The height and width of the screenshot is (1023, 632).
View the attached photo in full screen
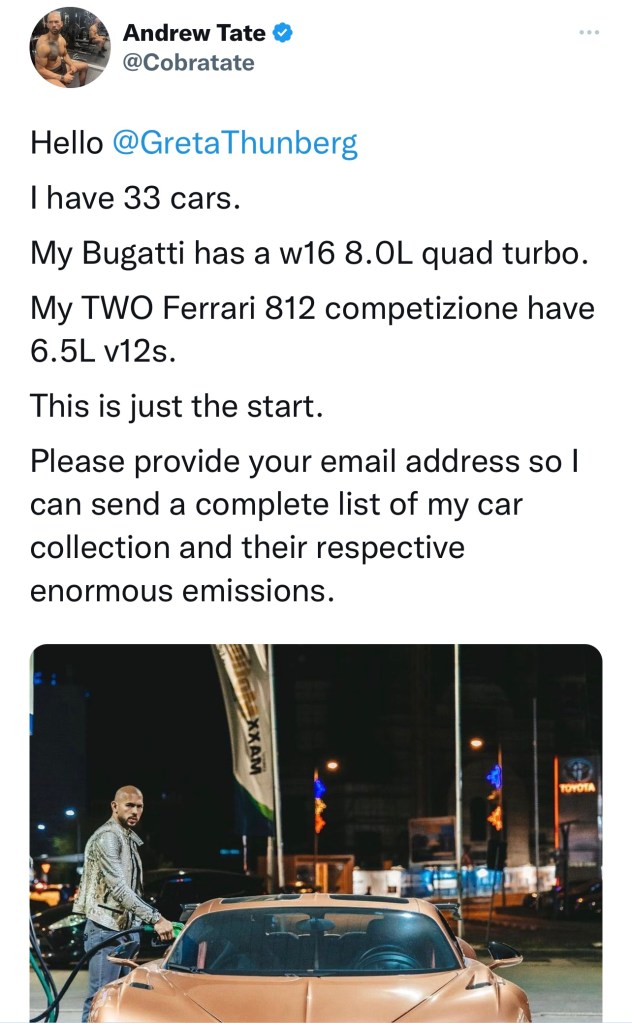click(x=316, y=832)
